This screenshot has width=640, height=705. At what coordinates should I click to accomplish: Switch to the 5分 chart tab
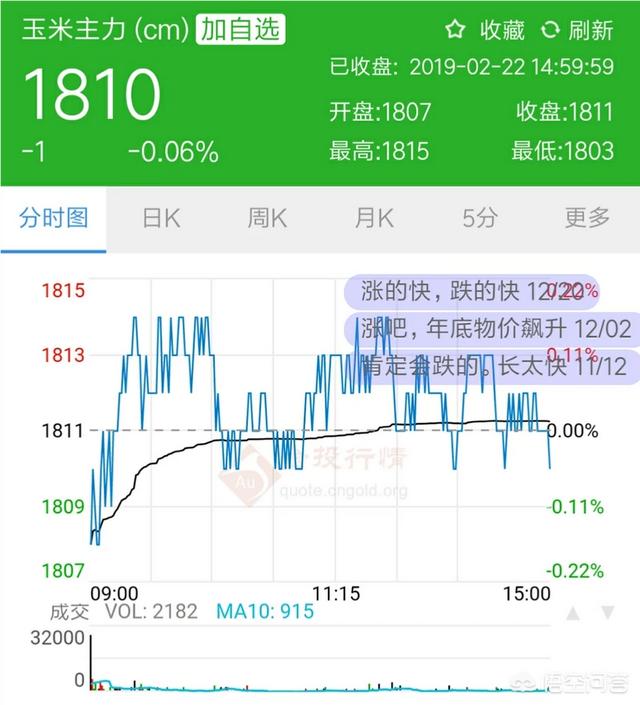[479, 218]
